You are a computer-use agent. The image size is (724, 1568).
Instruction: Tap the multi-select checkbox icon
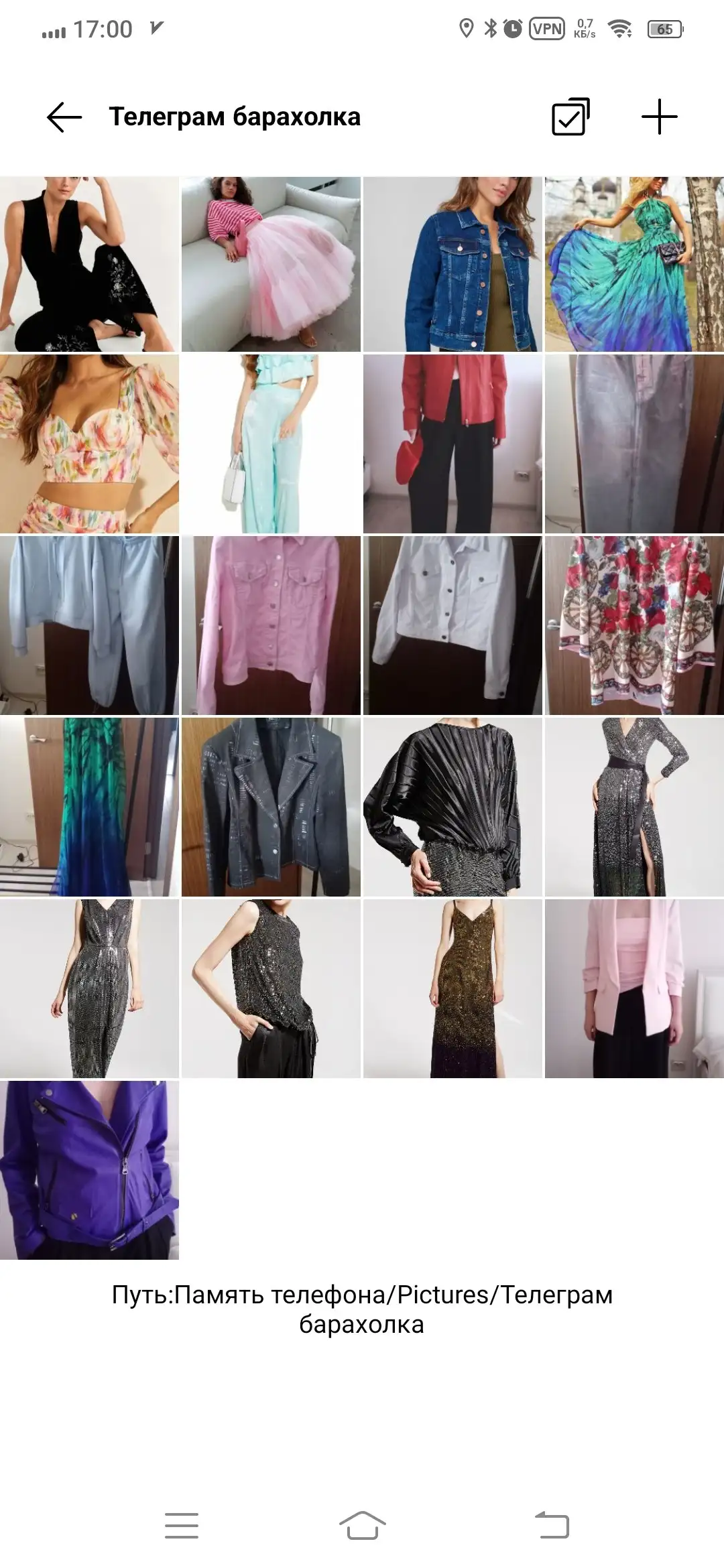point(570,117)
